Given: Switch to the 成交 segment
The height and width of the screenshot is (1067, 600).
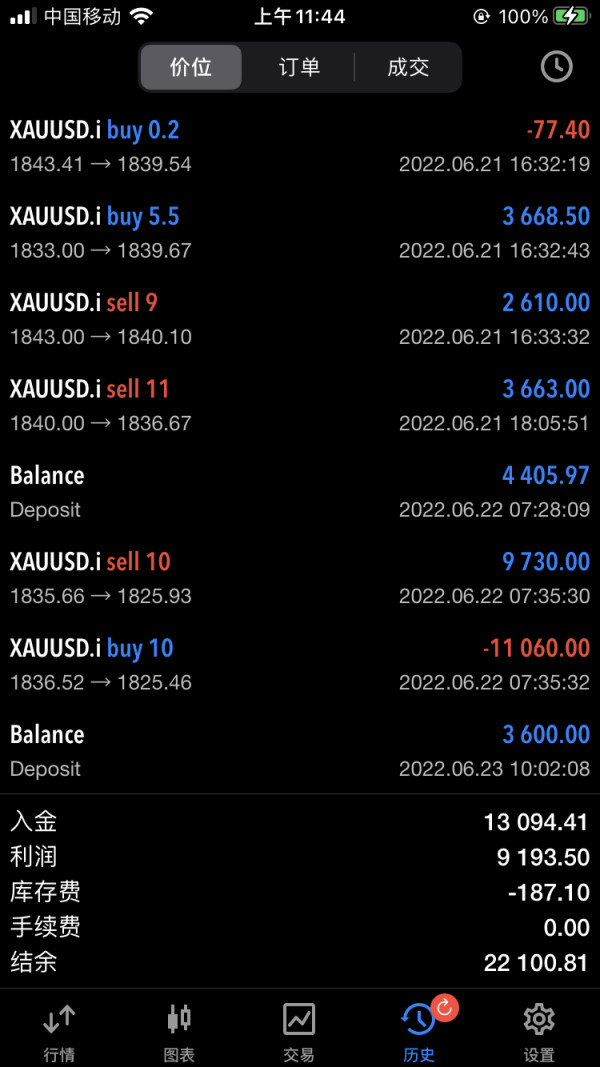Looking at the screenshot, I should (x=408, y=67).
